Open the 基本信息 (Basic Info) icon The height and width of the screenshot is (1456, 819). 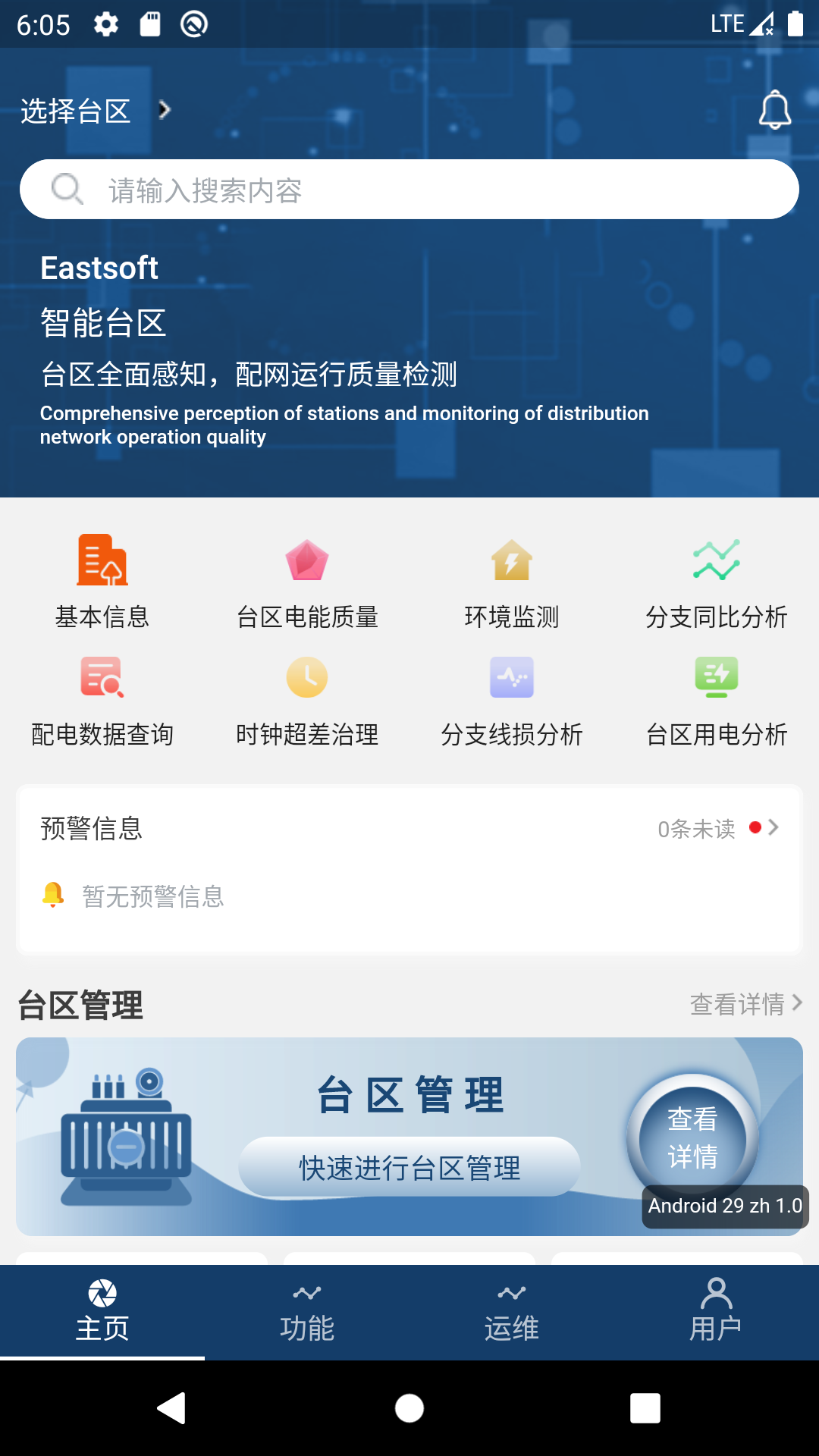pyautogui.click(x=102, y=561)
